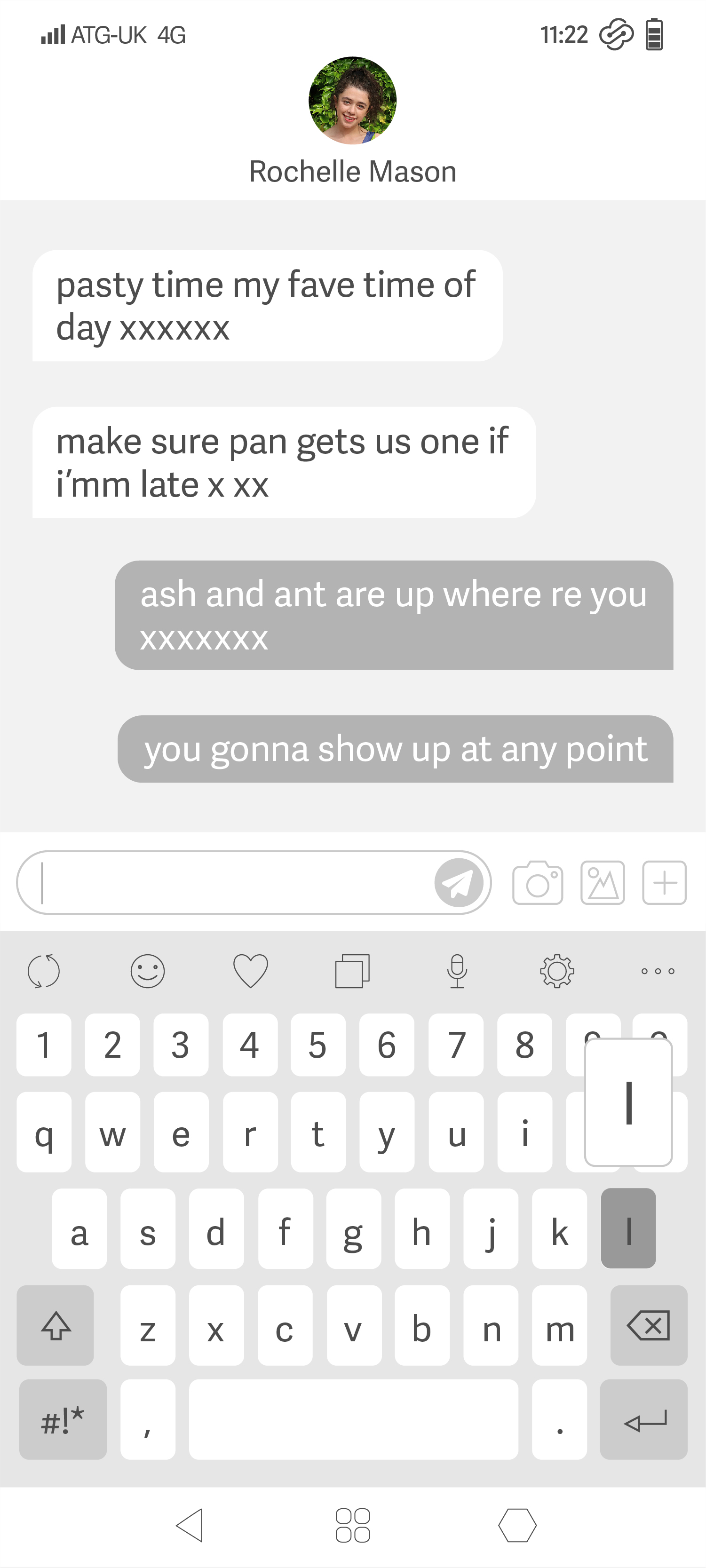Open the emoji smiley on keyboard toolbar
The width and height of the screenshot is (706, 1568).
147,970
